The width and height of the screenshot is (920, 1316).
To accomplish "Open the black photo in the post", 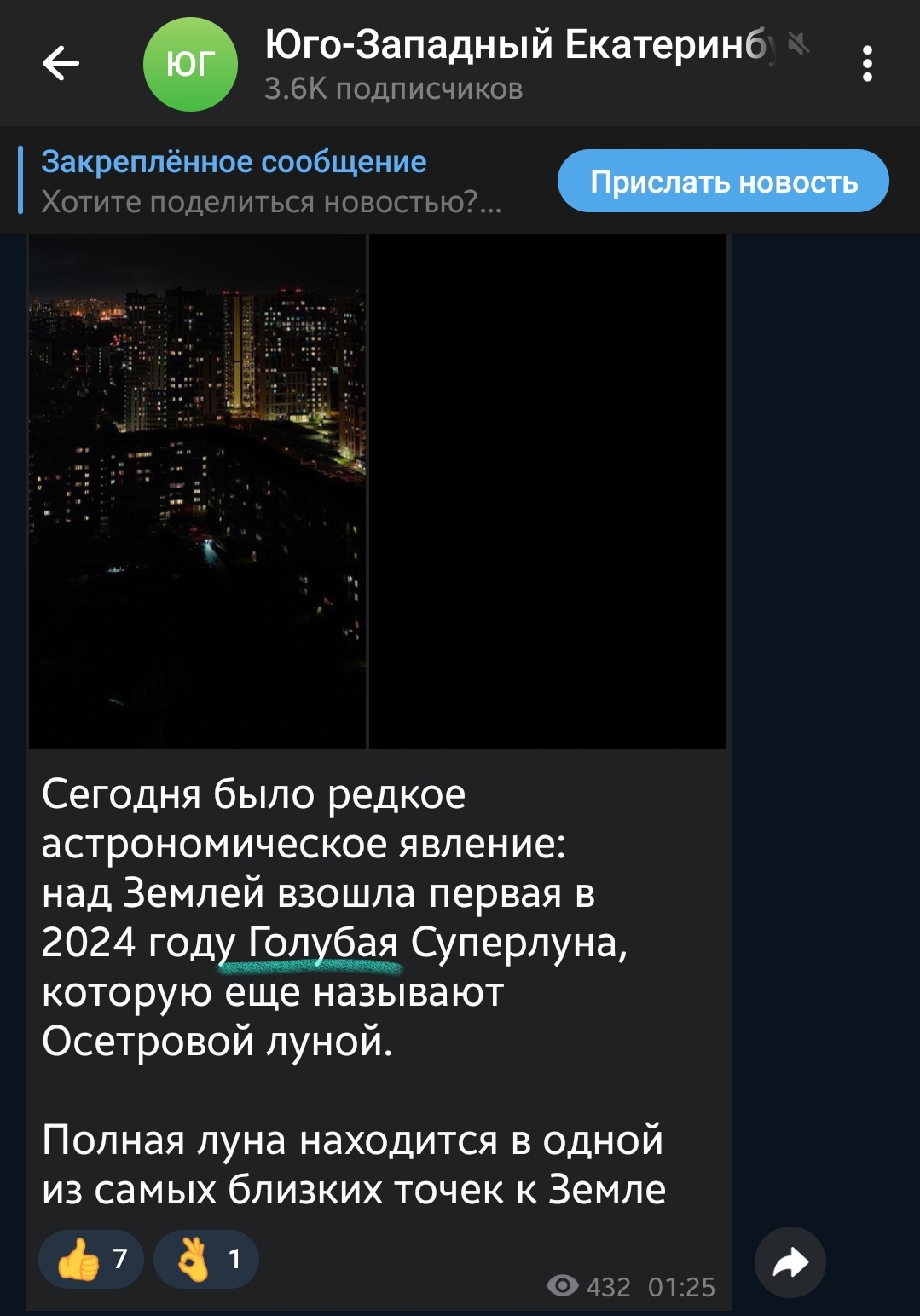I will 547,491.
